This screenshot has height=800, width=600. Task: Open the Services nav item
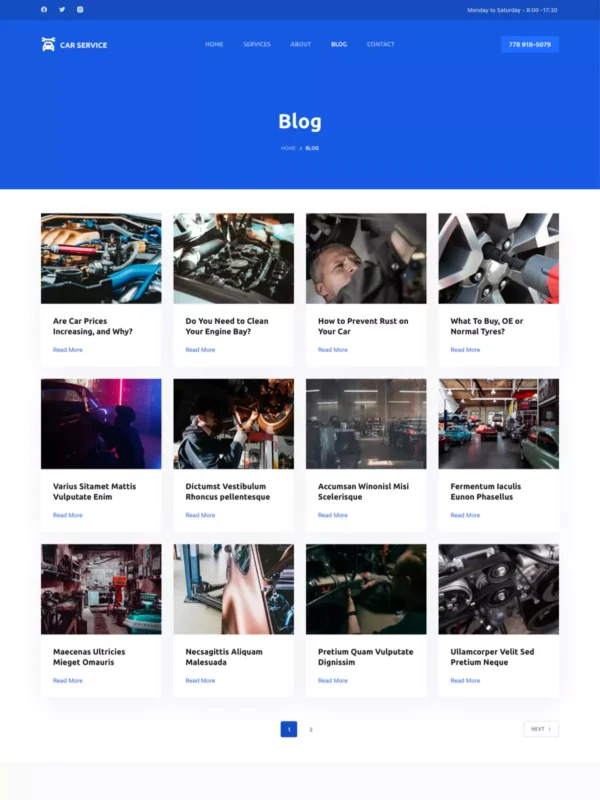coord(257,44)
